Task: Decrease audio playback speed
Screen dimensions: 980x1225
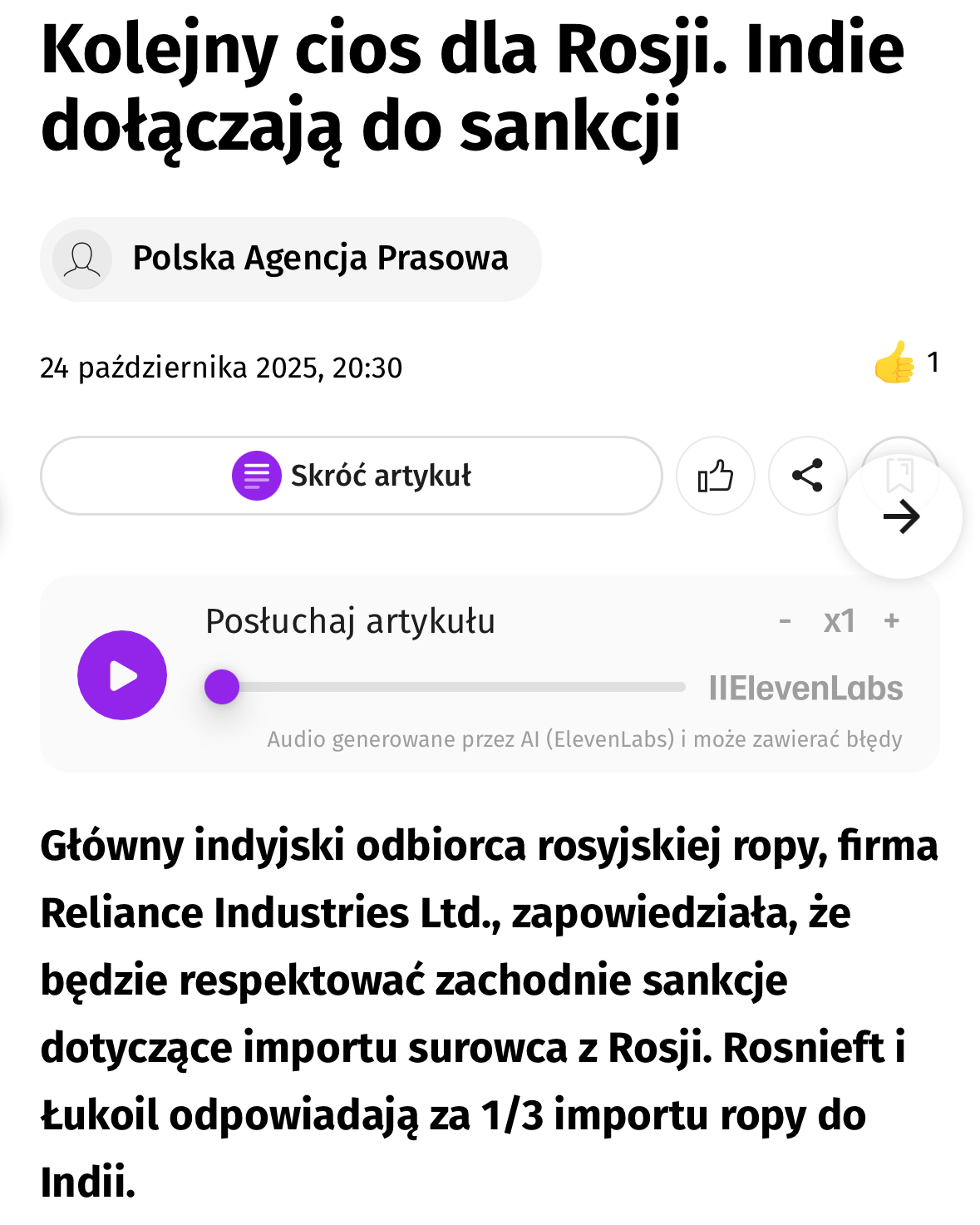Action: click(x=785, y=621)
